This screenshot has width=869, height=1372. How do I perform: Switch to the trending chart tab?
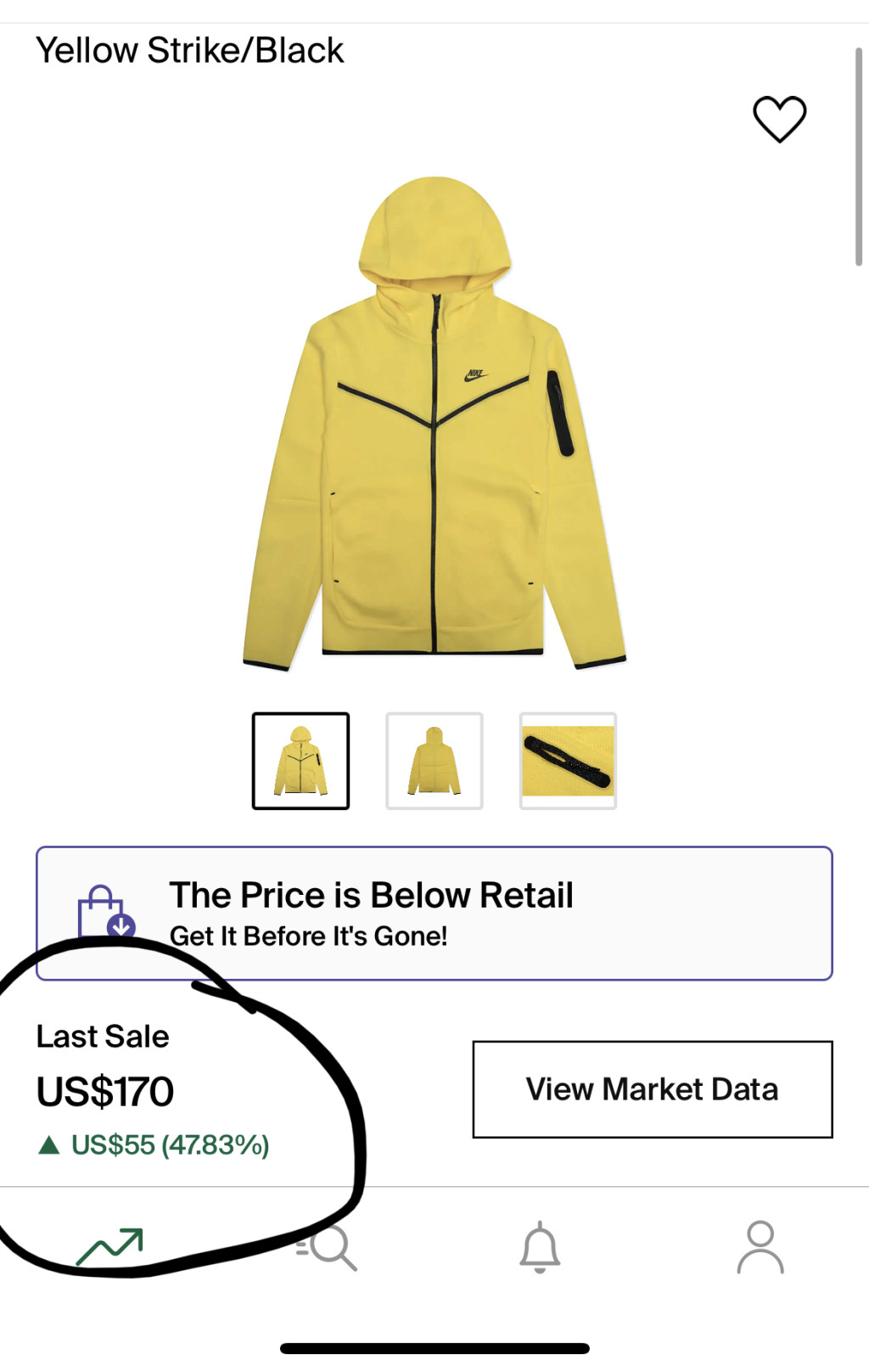[x=109, y=1246]
